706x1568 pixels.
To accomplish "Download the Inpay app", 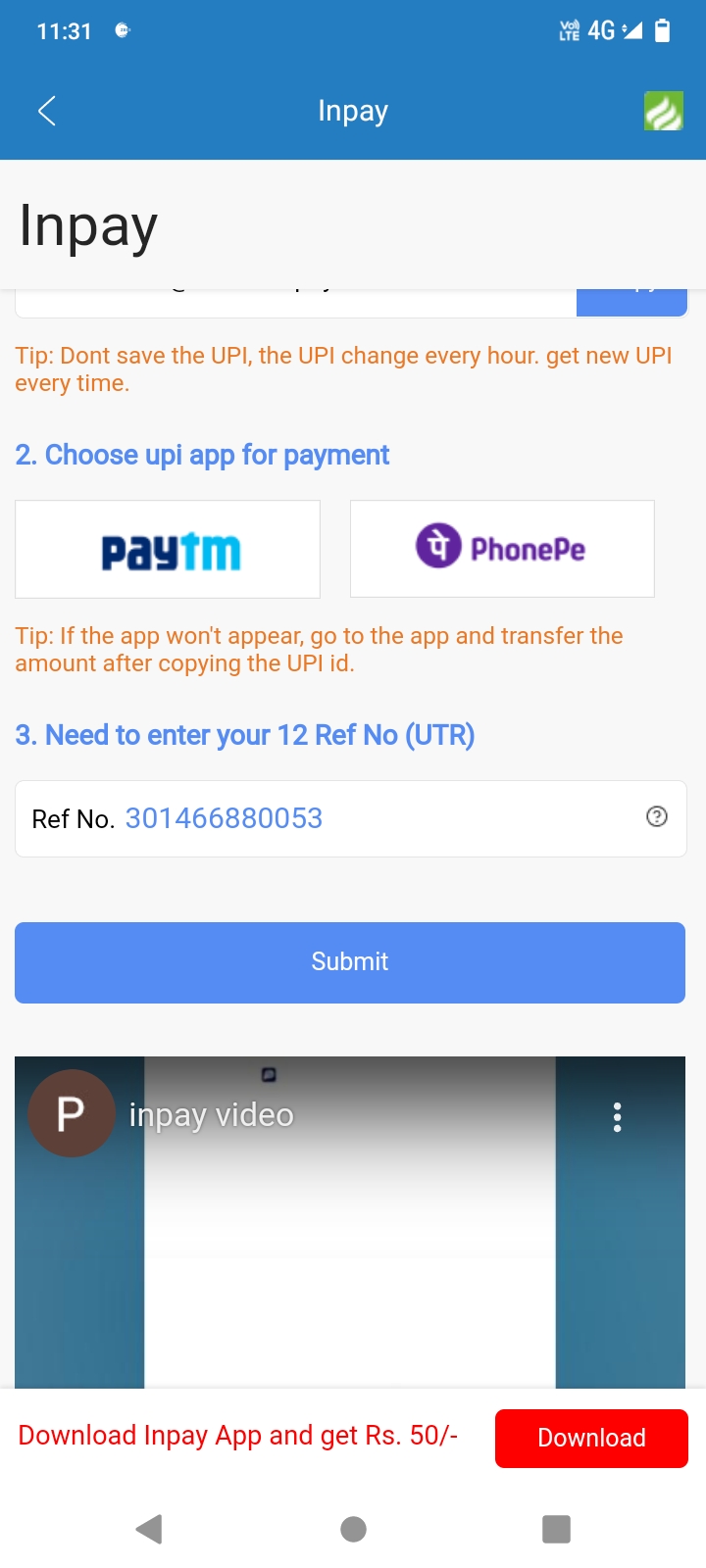I will pyautogui.click(x=591, y=1438).
